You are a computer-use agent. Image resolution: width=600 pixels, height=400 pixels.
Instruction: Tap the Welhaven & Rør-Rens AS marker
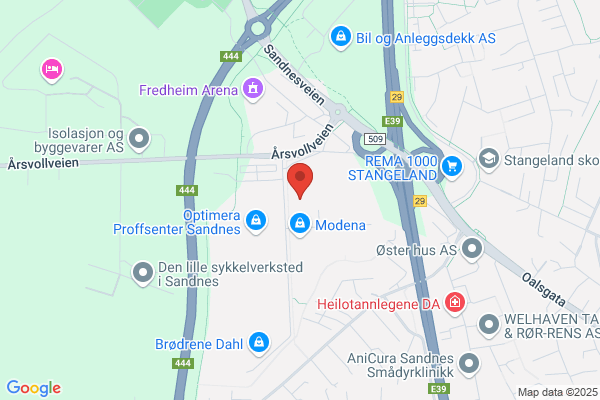(x=489, y=325)
